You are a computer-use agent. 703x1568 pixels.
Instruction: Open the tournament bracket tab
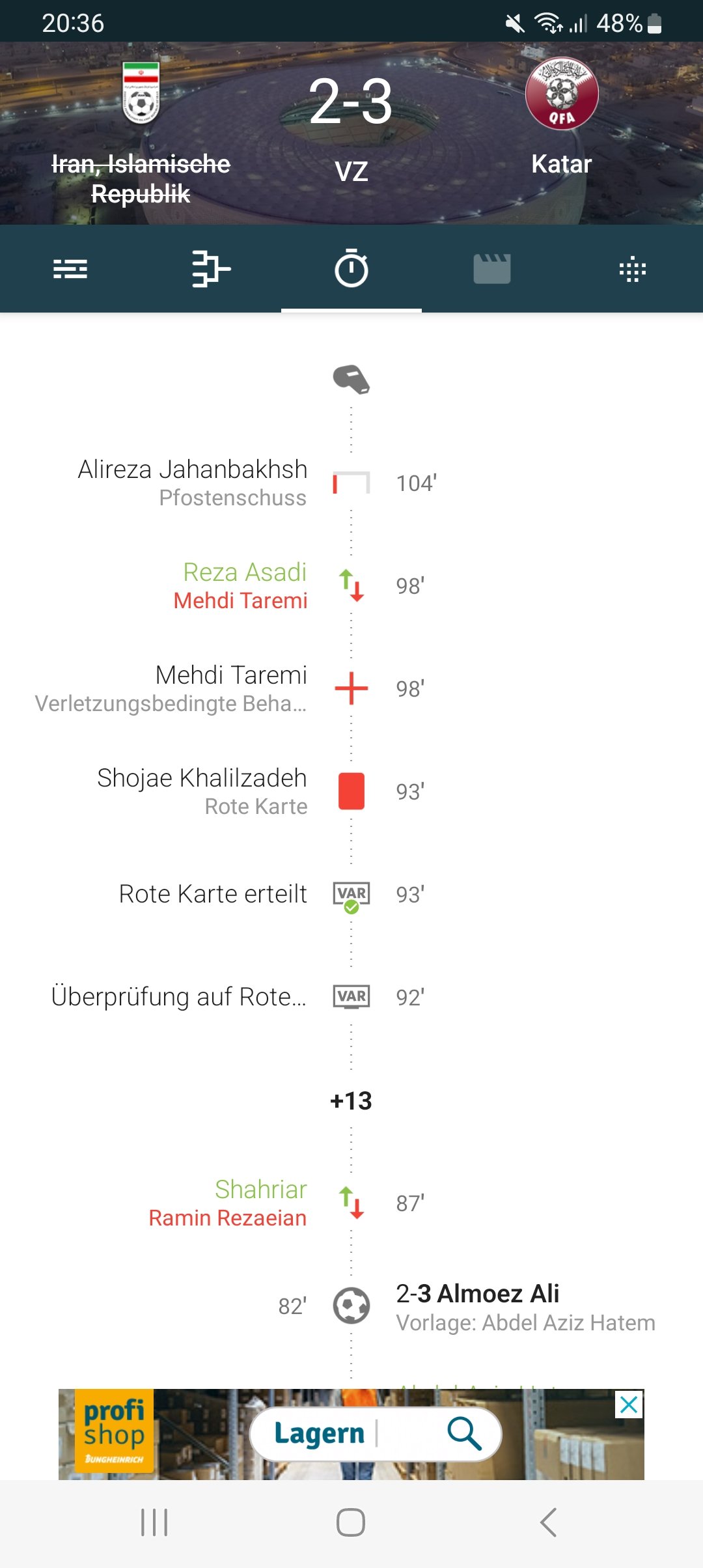point(211,268)
